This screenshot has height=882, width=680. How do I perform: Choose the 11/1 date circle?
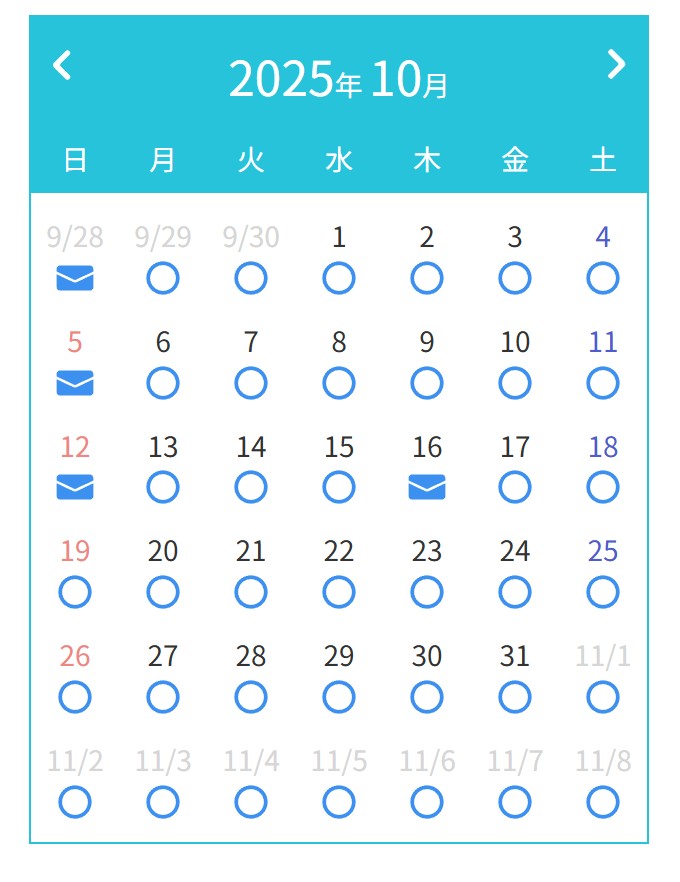(603, 697)
